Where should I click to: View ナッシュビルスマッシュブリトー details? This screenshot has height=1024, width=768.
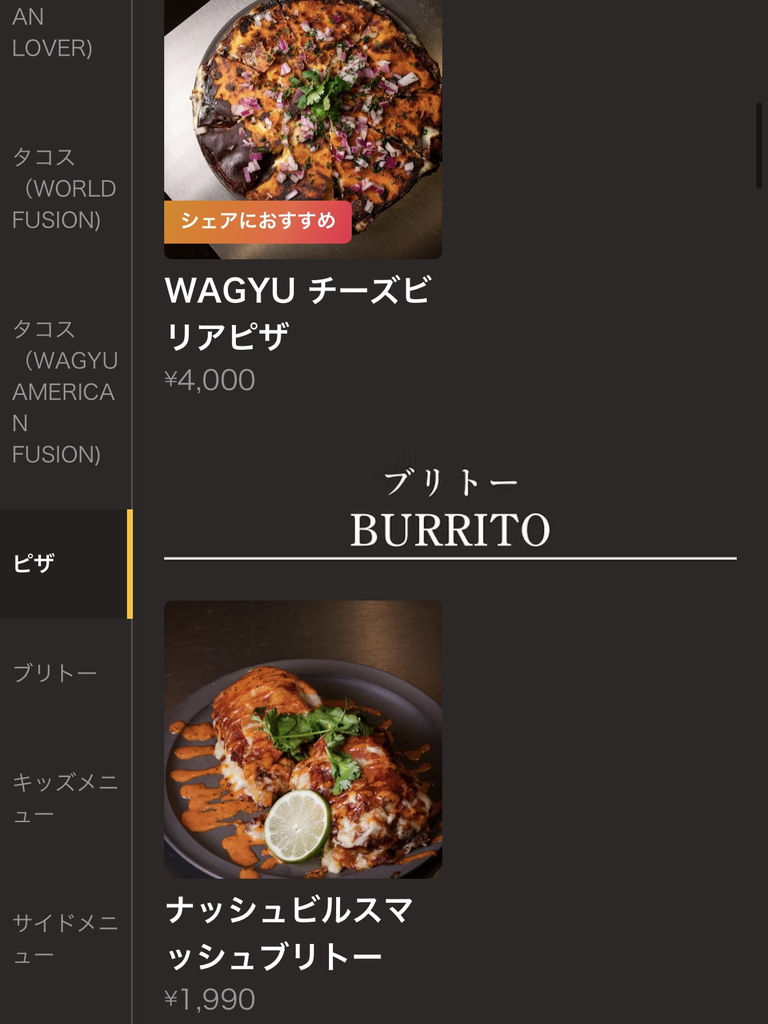pyautogui.click(x=302, y=740)
